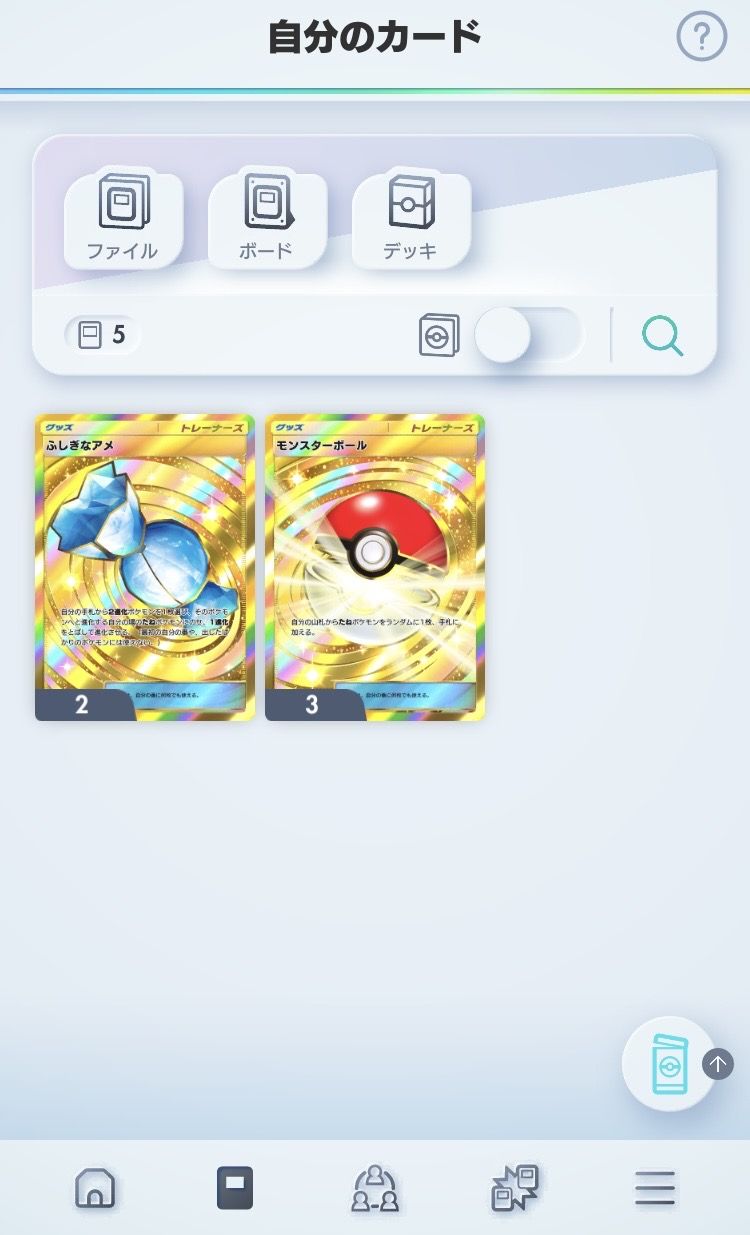Open the ボード section

click(267, 219)
